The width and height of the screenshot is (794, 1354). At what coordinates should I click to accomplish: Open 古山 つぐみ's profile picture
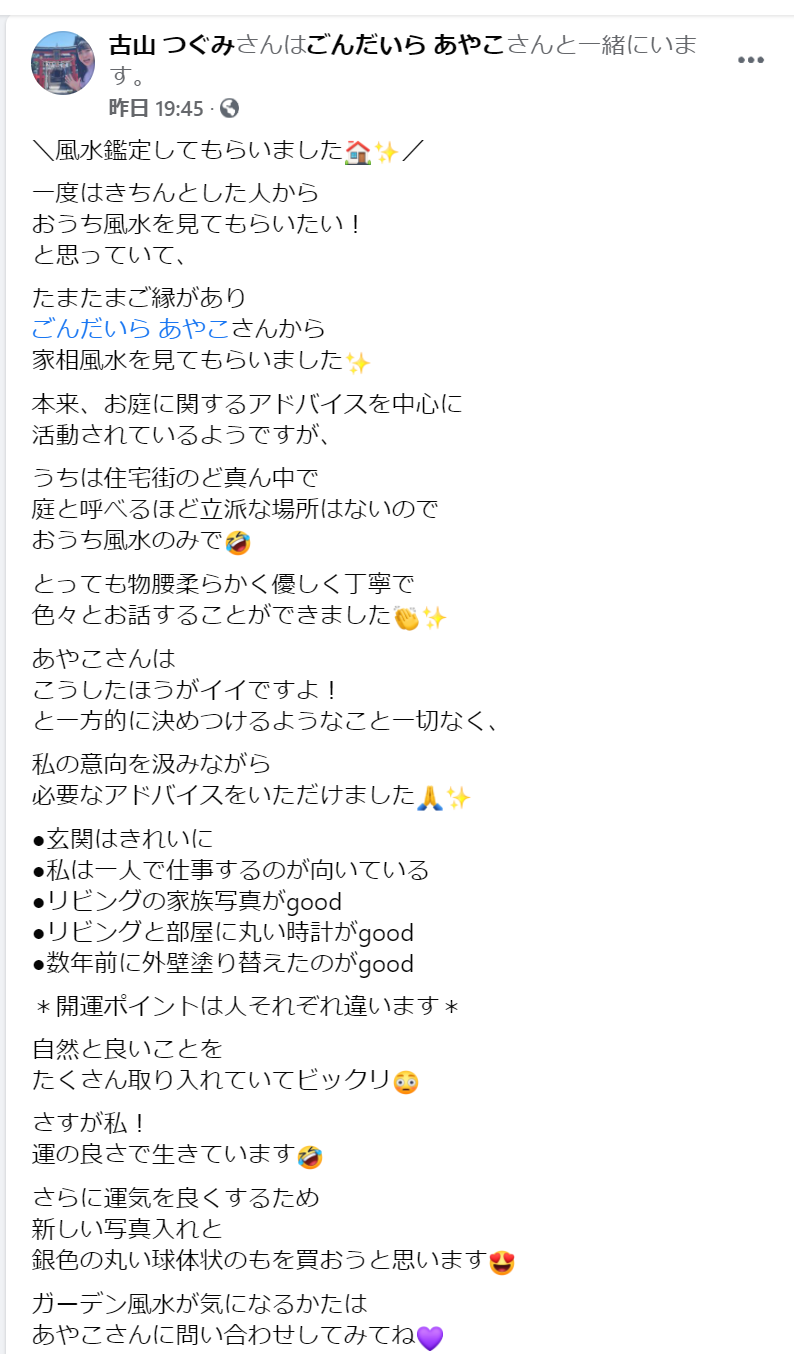point(64,63)
